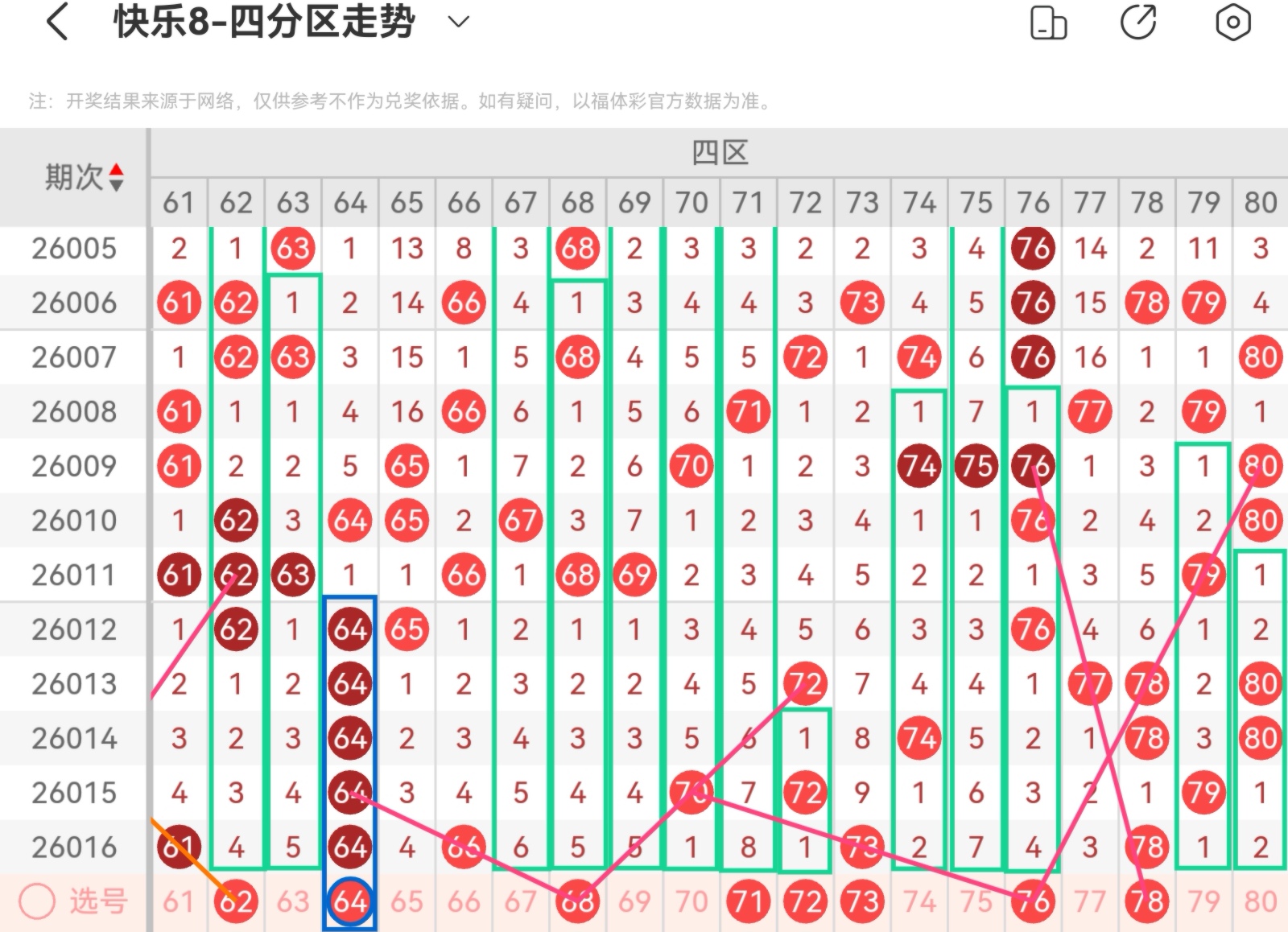Go back using the top-left arrow

(58, 23)
